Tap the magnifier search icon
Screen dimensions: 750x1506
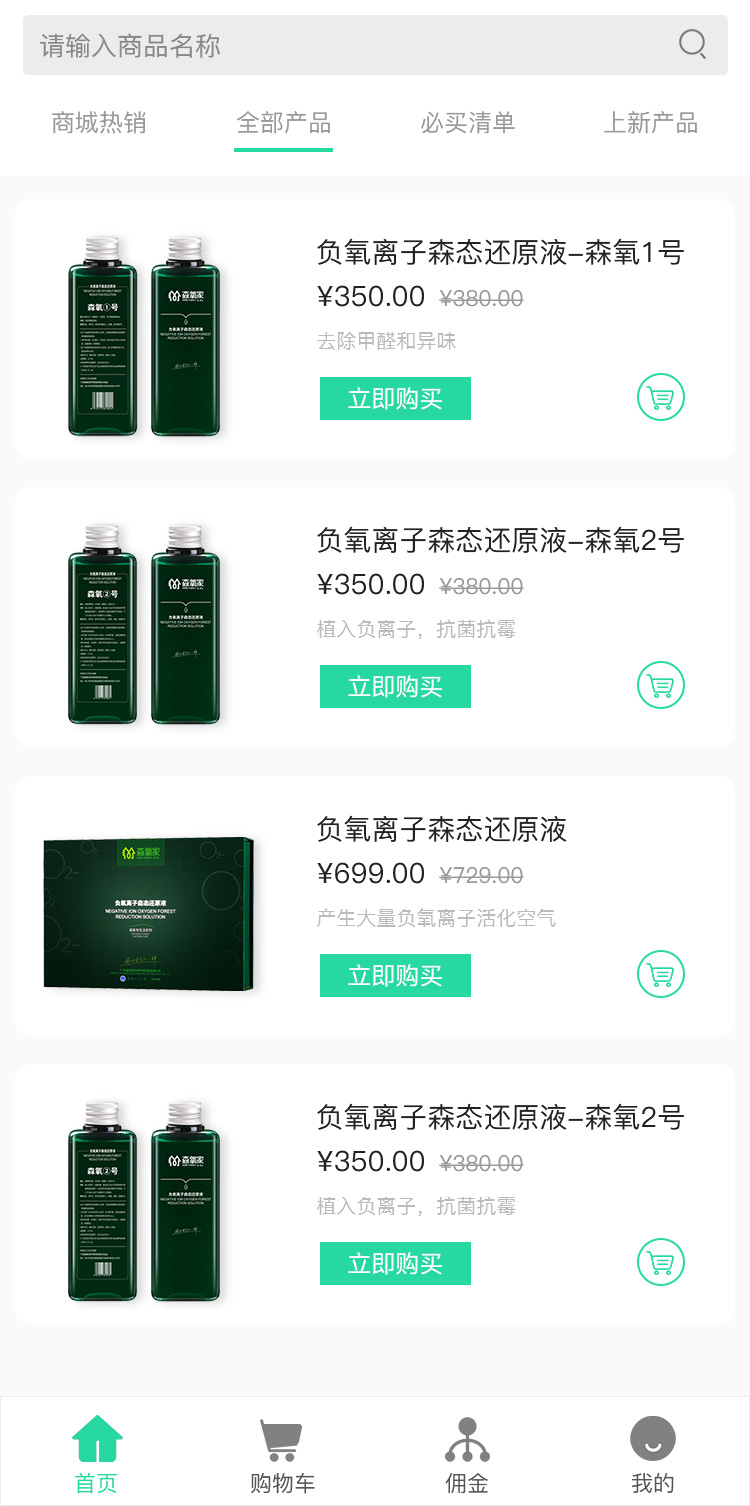[692, 44]
